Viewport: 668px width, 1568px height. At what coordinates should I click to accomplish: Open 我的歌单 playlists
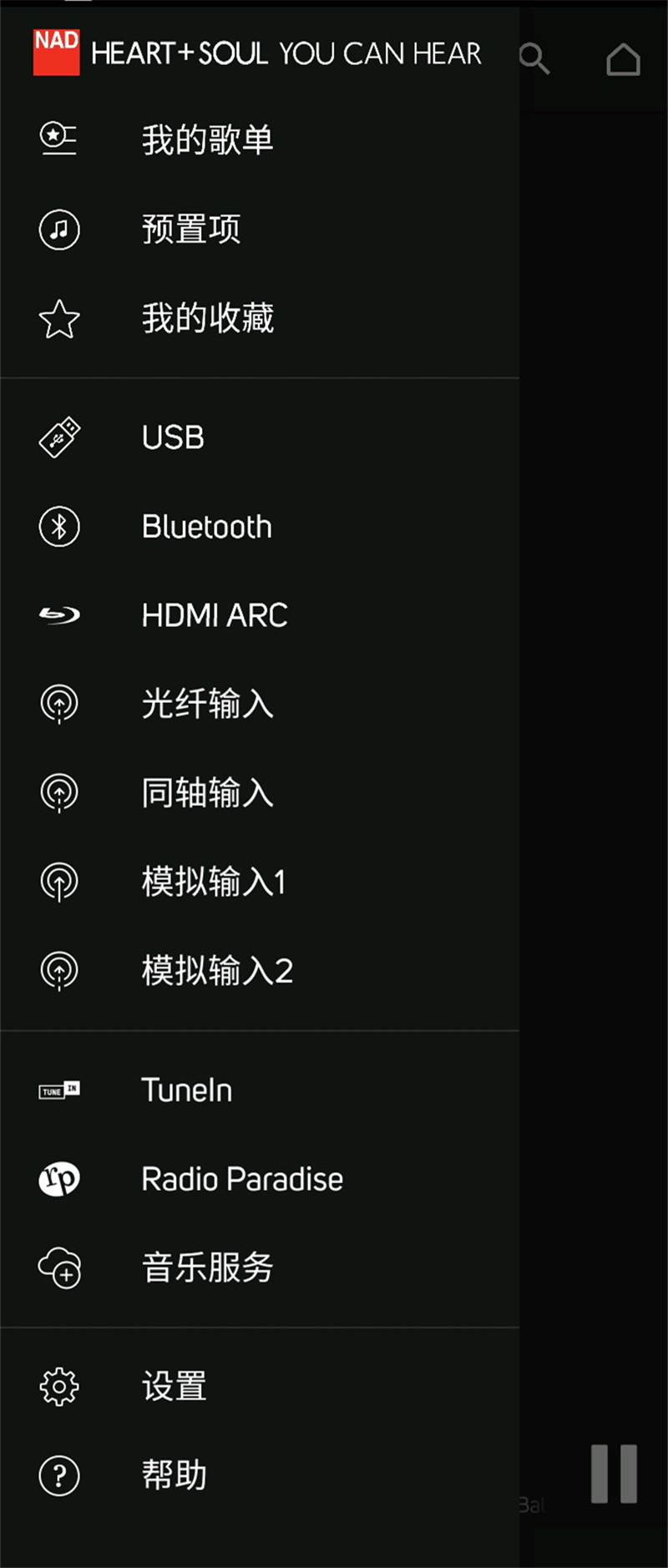pyautogui.click(x=207, y=139)
